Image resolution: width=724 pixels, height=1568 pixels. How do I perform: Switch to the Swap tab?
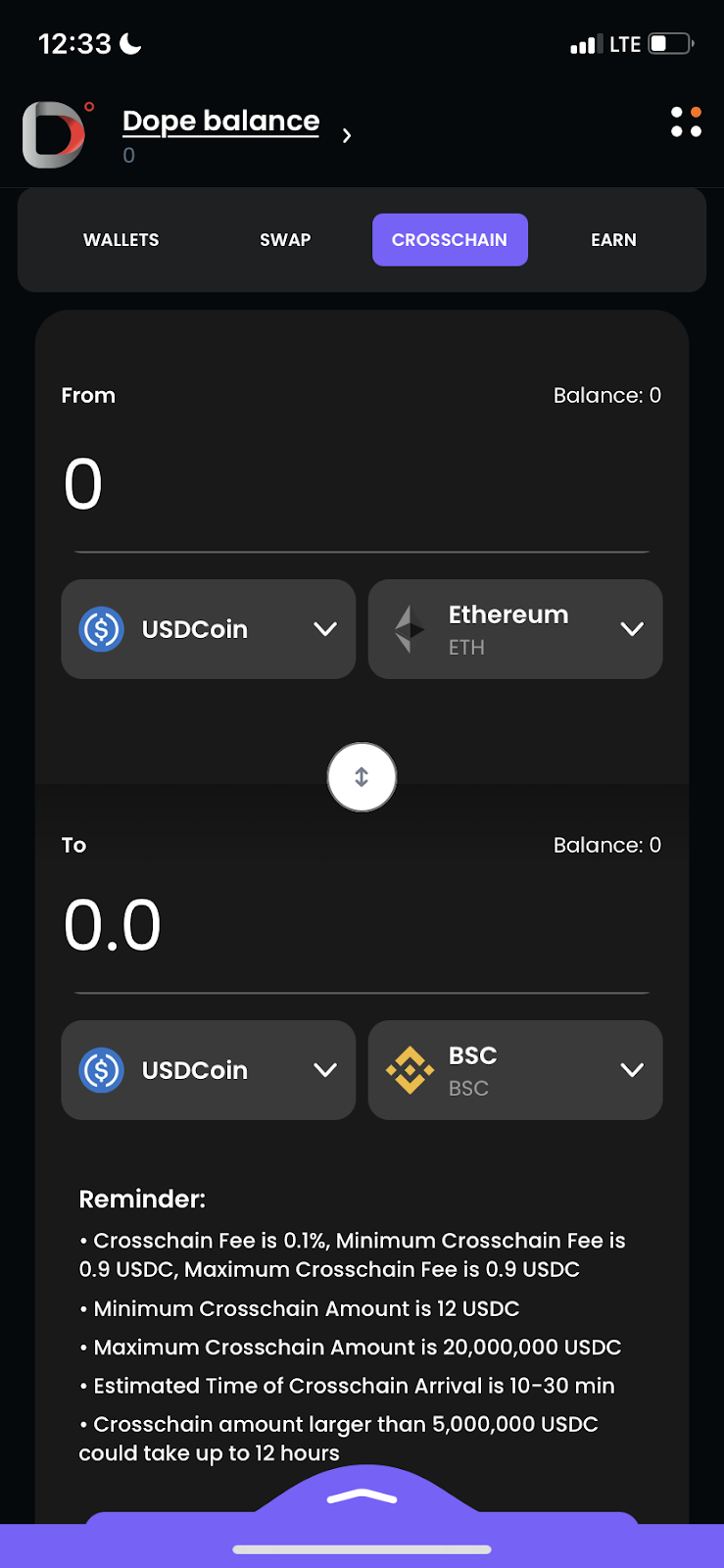(285, 240)
